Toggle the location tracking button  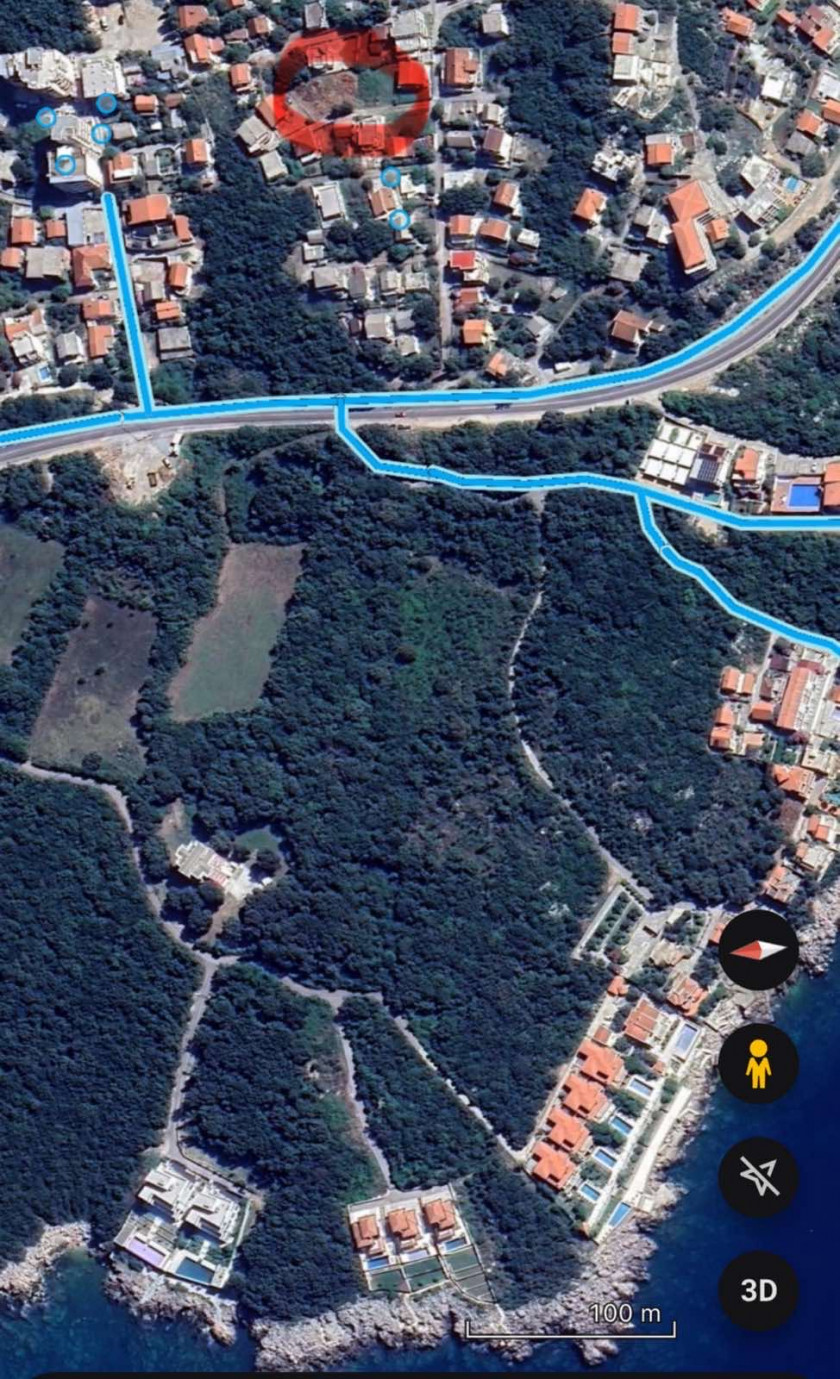tap(758, 1177)
